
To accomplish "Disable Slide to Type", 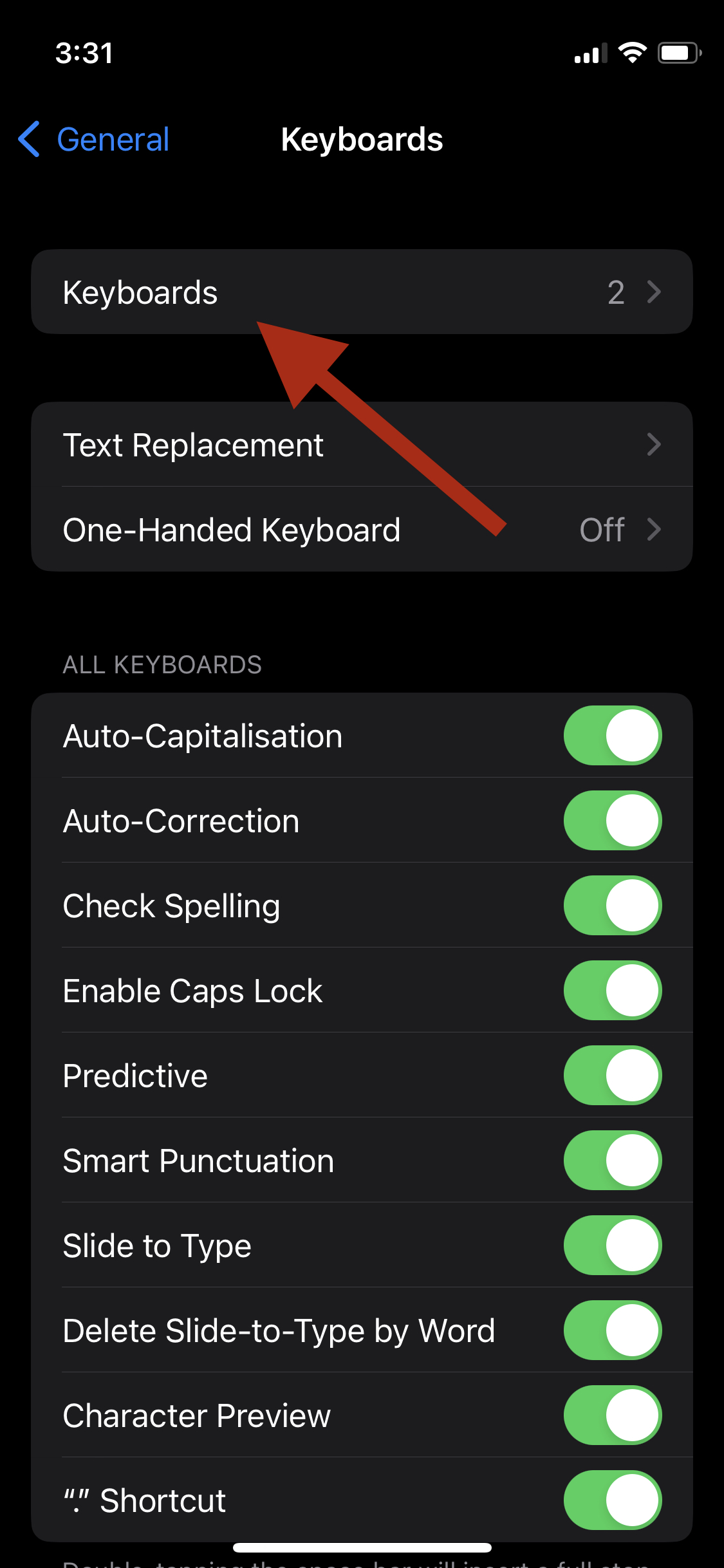I will coord(612,1246).
